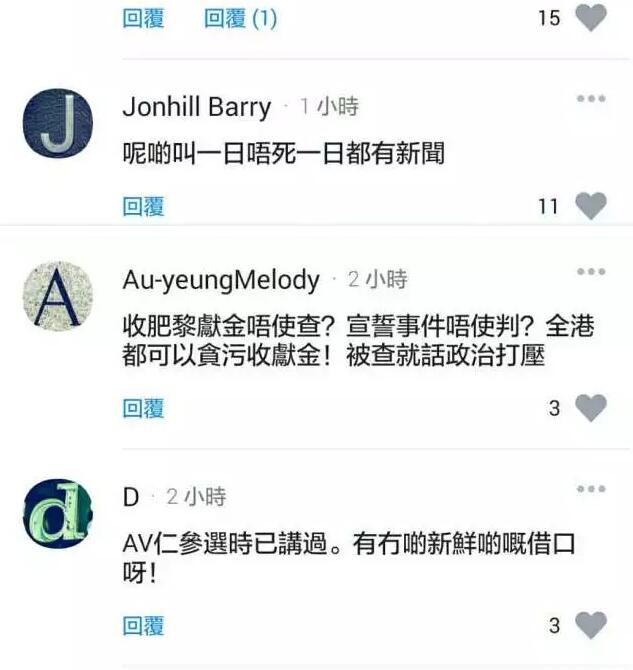Like the comment with 15 likes

click(x=591, y=18)
